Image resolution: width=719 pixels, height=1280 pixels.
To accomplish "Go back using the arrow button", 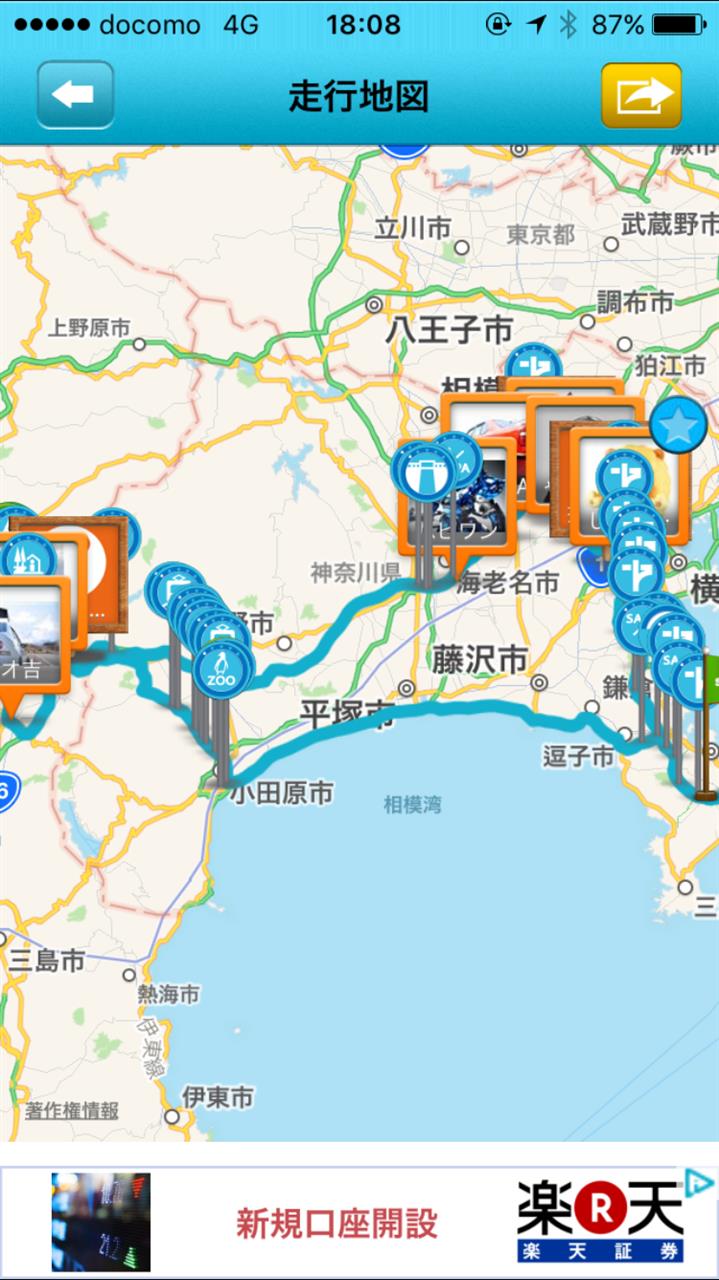I will tap(75, 95).
